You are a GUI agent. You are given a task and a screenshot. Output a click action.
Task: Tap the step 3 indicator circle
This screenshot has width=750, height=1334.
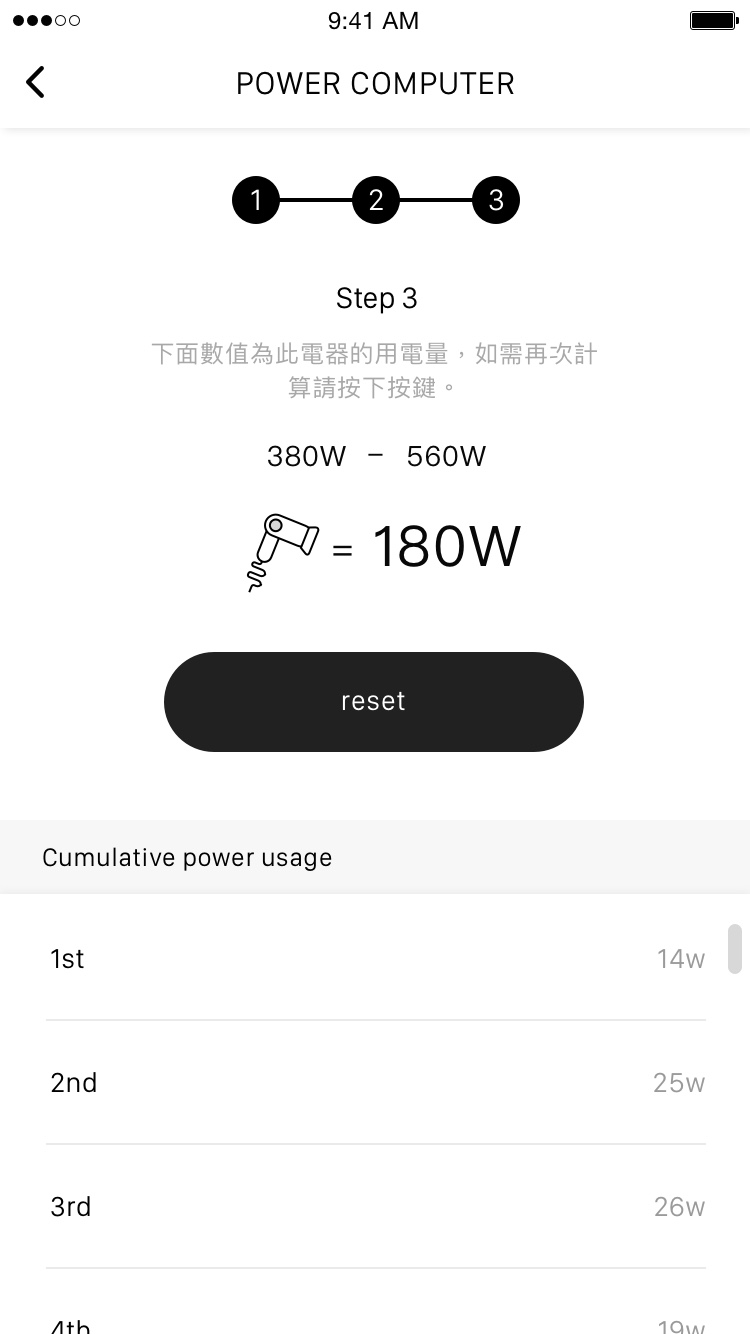[496, 201]
